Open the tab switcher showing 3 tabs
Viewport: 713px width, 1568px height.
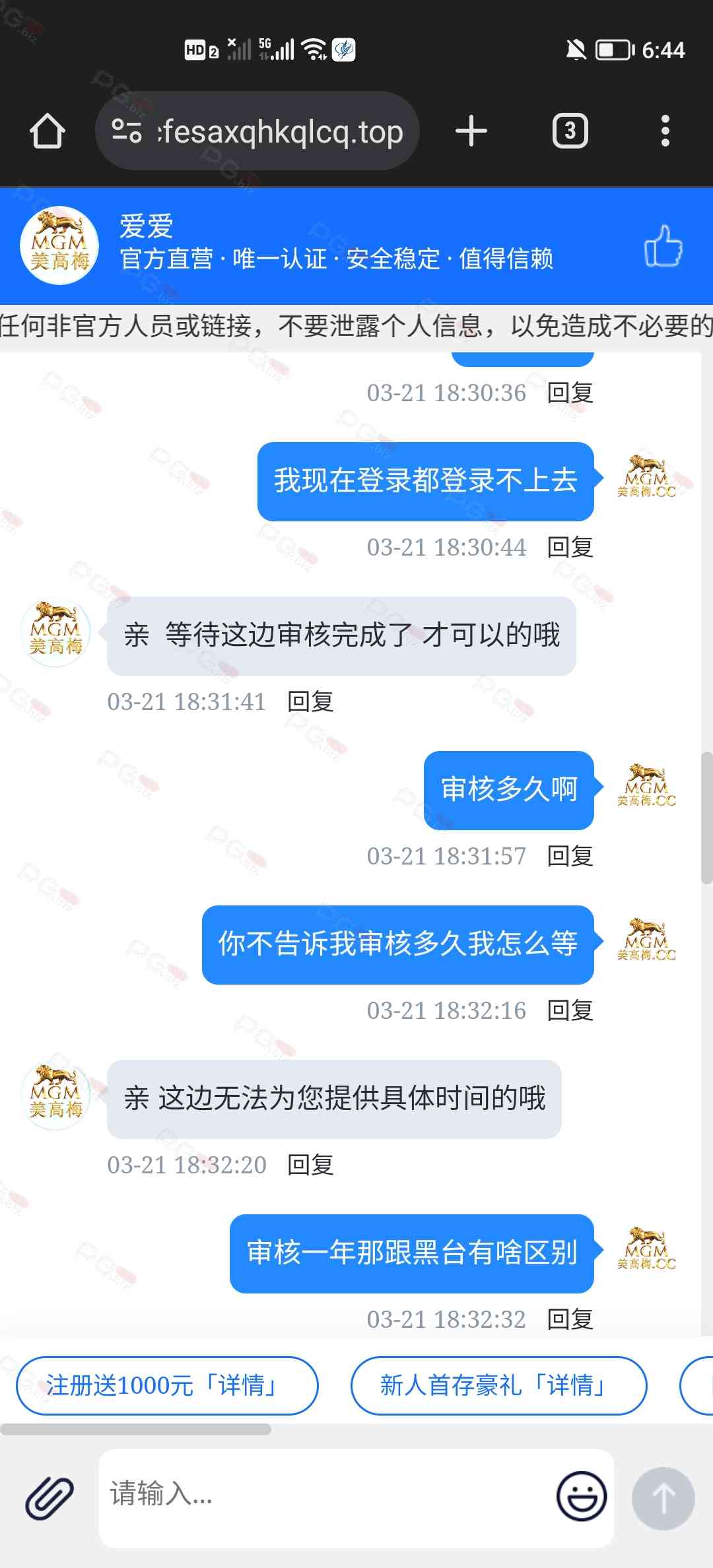pos(570,131)
